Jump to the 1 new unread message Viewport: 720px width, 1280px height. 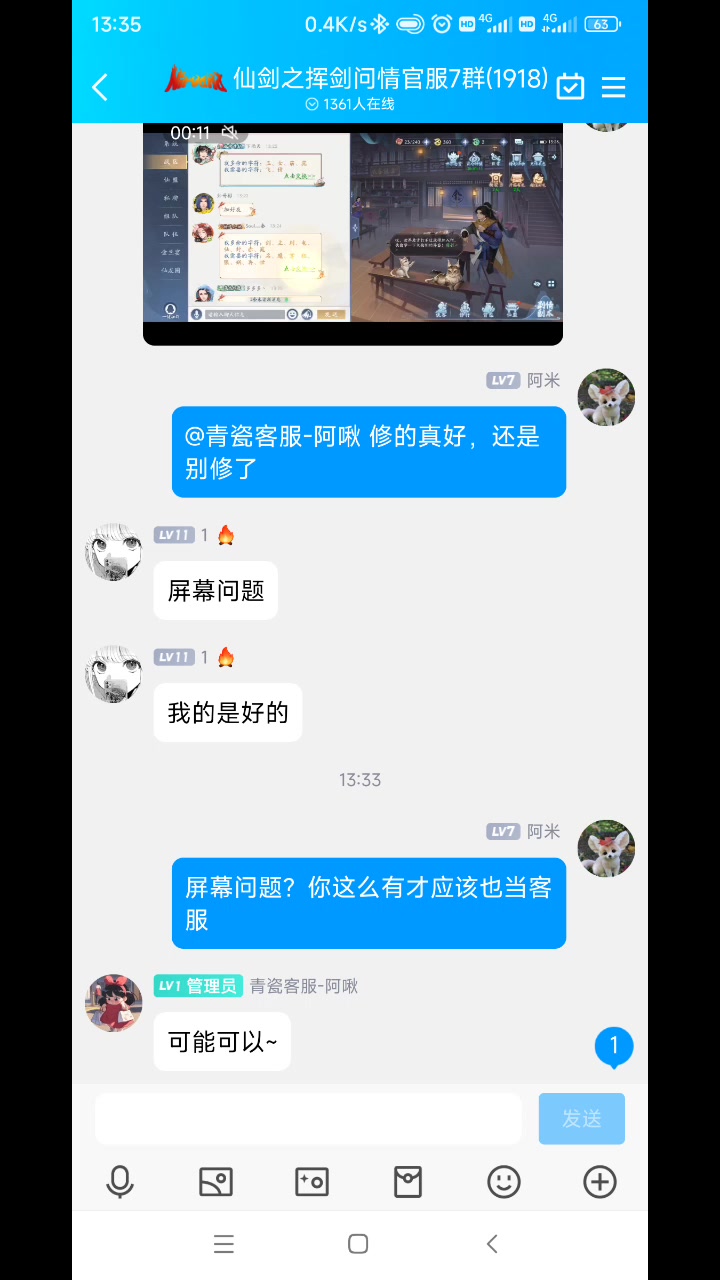coord(613,1047)
